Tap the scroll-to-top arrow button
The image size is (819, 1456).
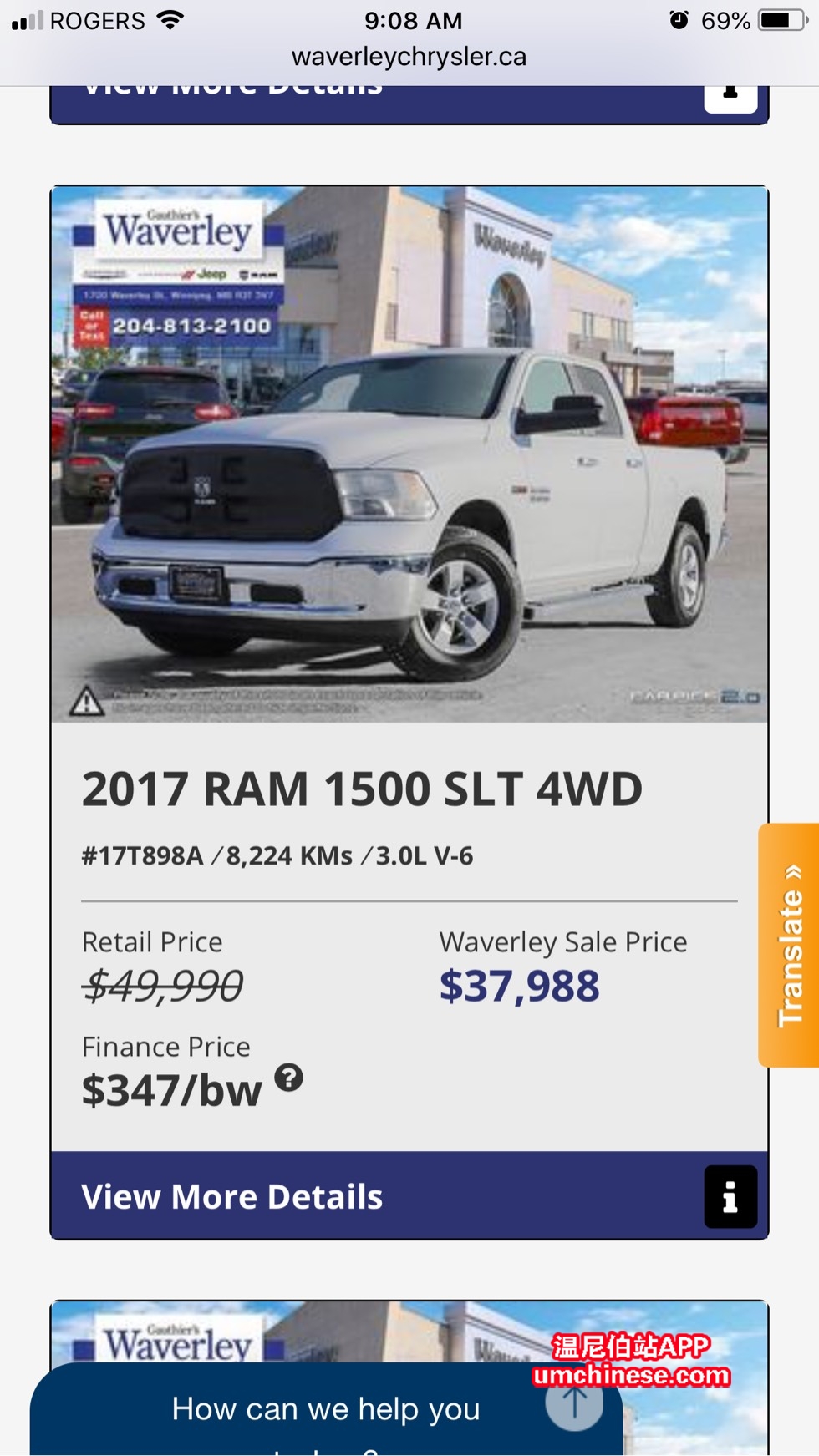[x=574, y=1403]
